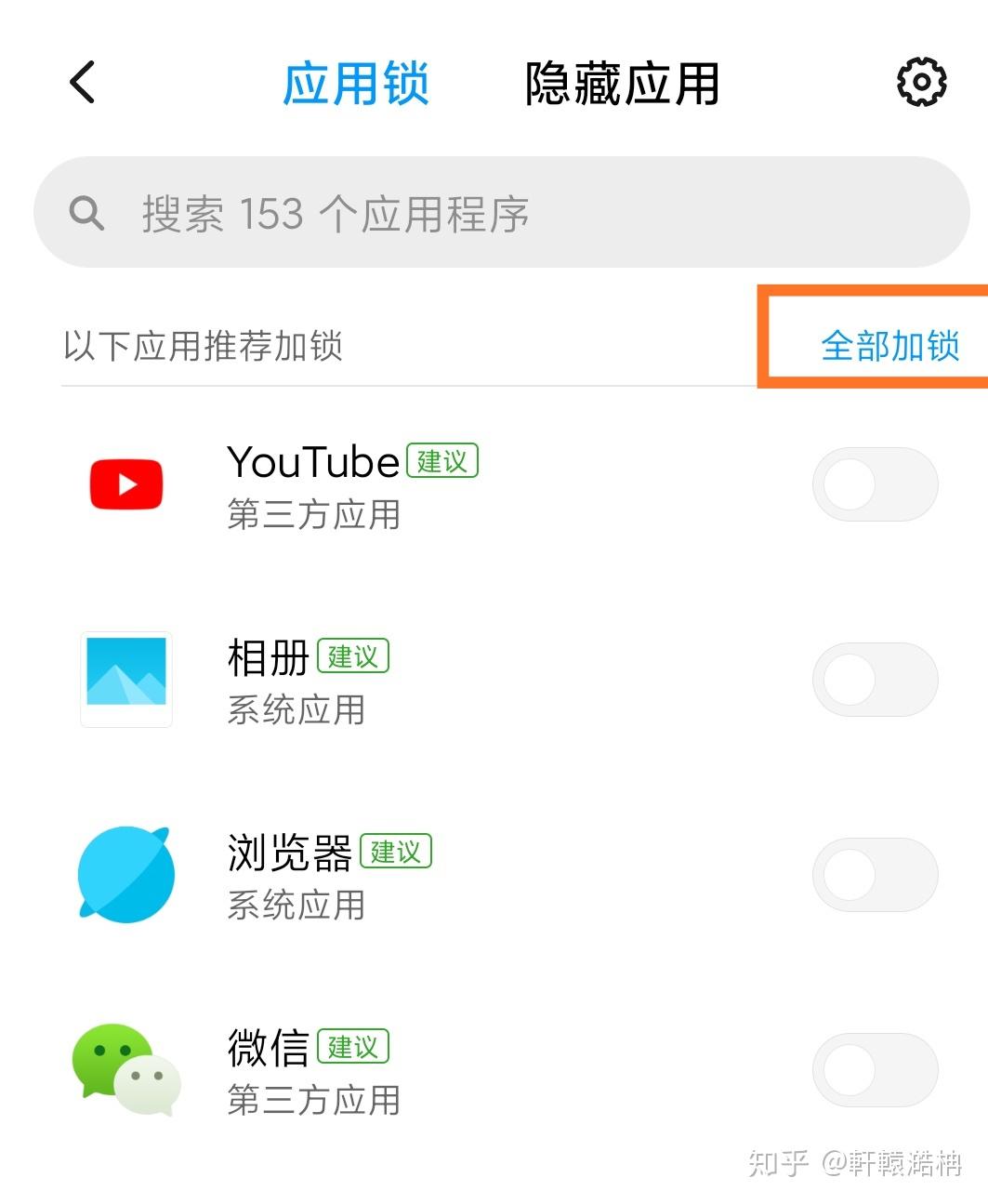Click the 建议 badge next to 相册

pos(352,656)
